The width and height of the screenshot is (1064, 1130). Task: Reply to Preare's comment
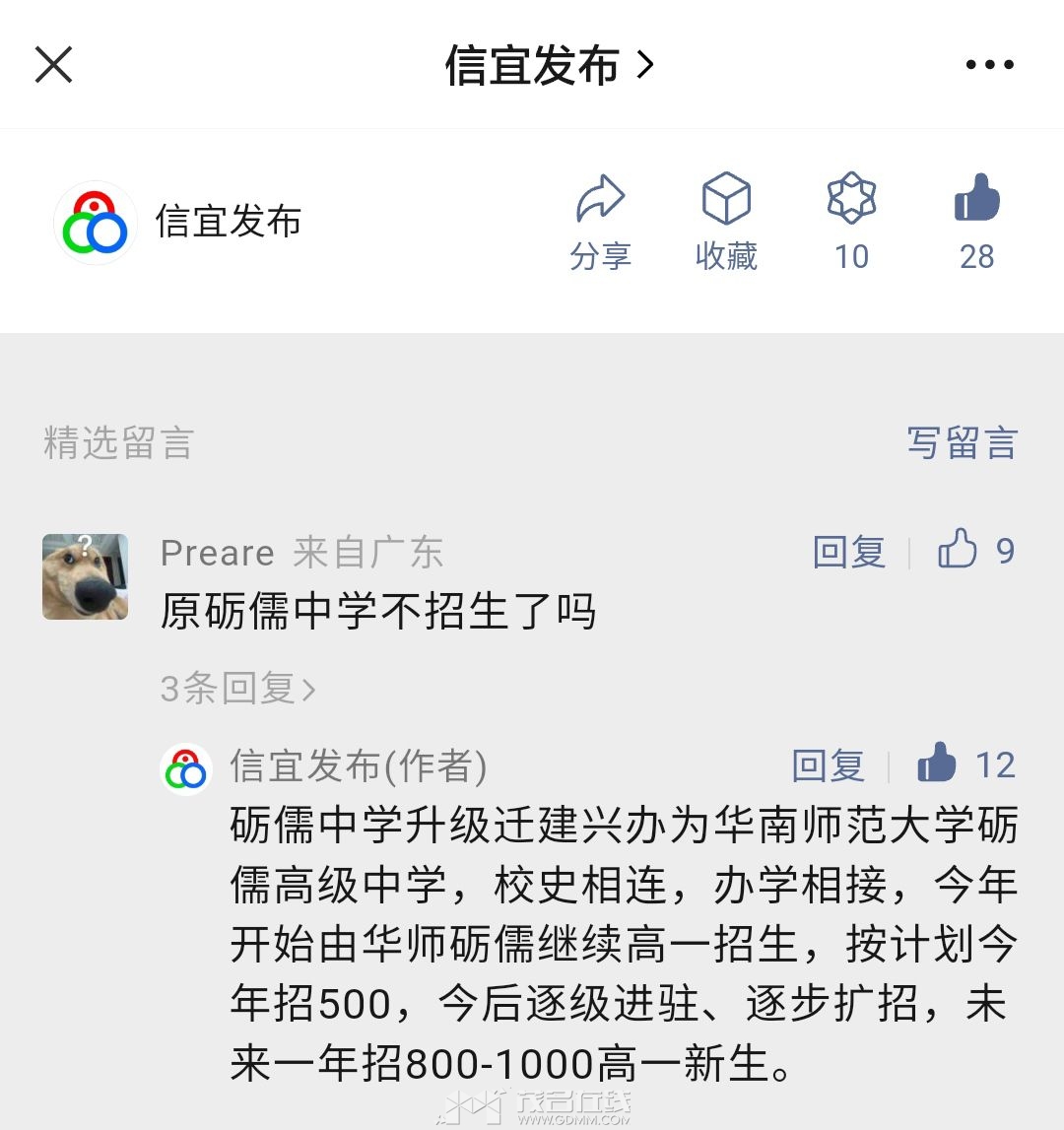click(849, 552)
